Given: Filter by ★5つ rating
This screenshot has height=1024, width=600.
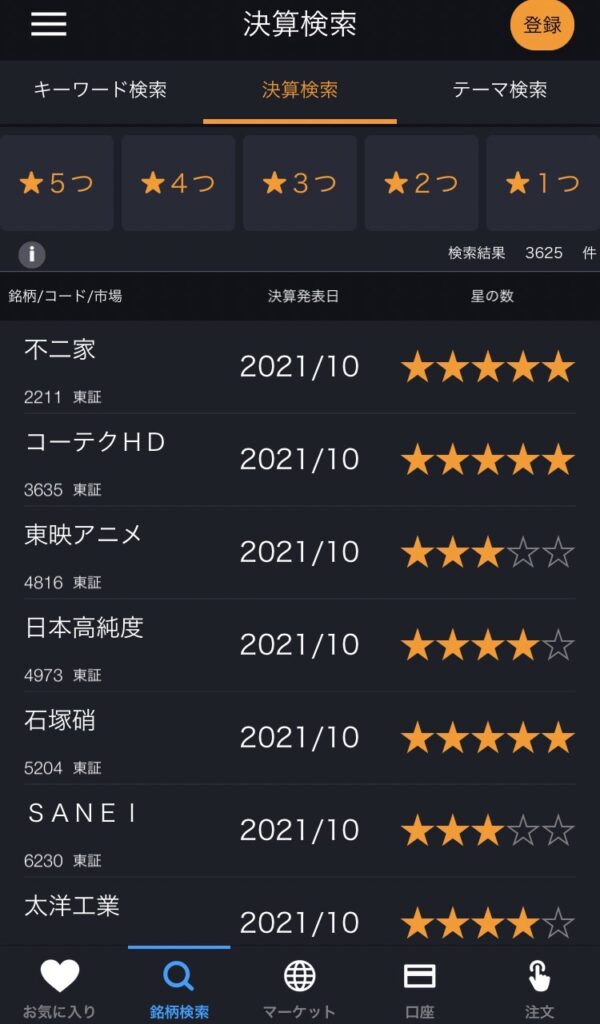Looking at the screenshot, I should pyautogui.click(x=57, y=184).
